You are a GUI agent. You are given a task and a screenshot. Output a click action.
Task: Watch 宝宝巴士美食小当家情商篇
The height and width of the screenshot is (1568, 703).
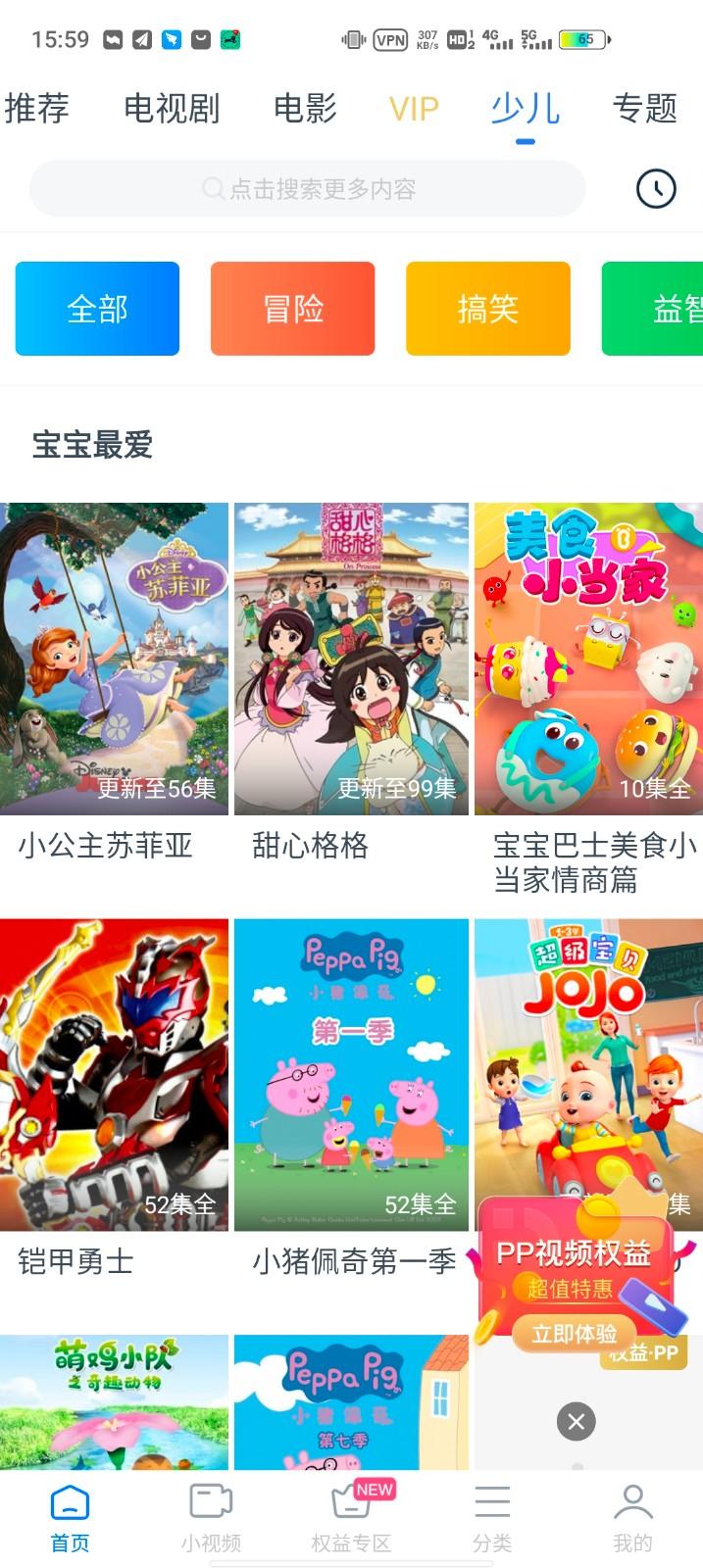(x=588, y=659)
